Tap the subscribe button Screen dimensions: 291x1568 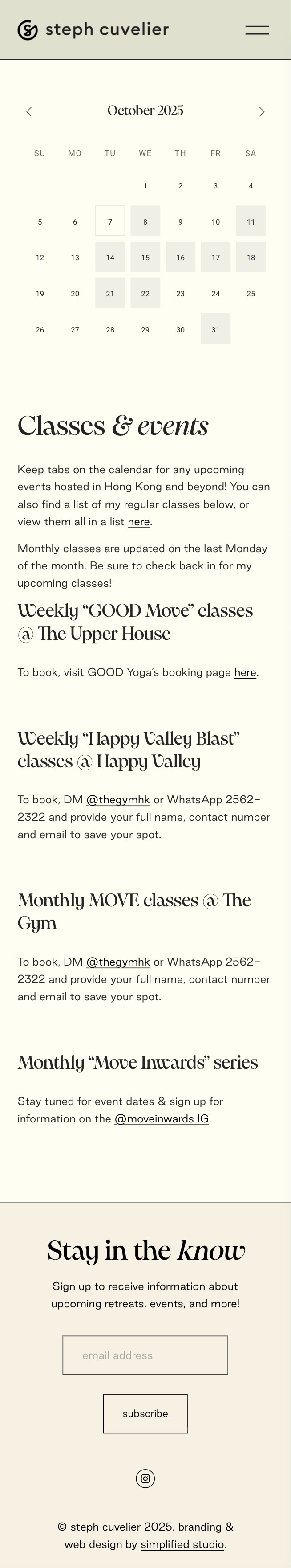pyautogui.click(x=145, y=1413)
